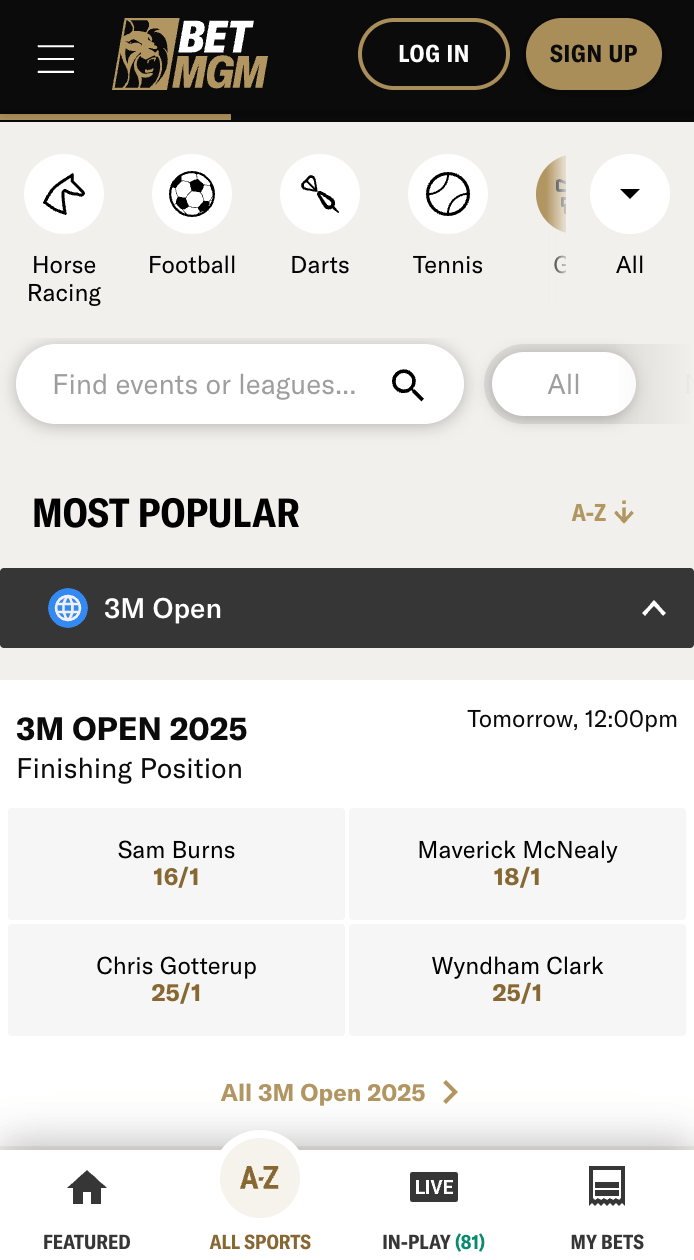Screen dimensions: 694x1260
Task: Tap the SIGN UP button
Action: 593,54
